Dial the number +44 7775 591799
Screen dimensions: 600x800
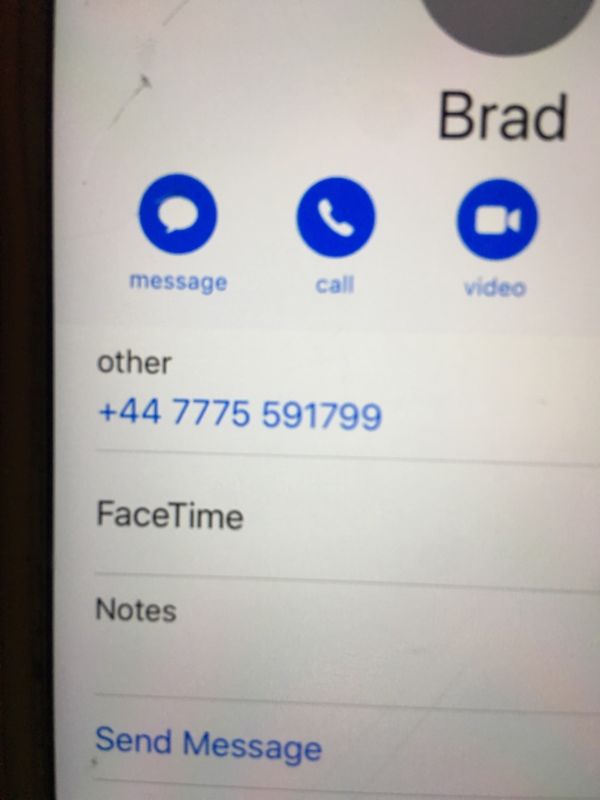239,413
